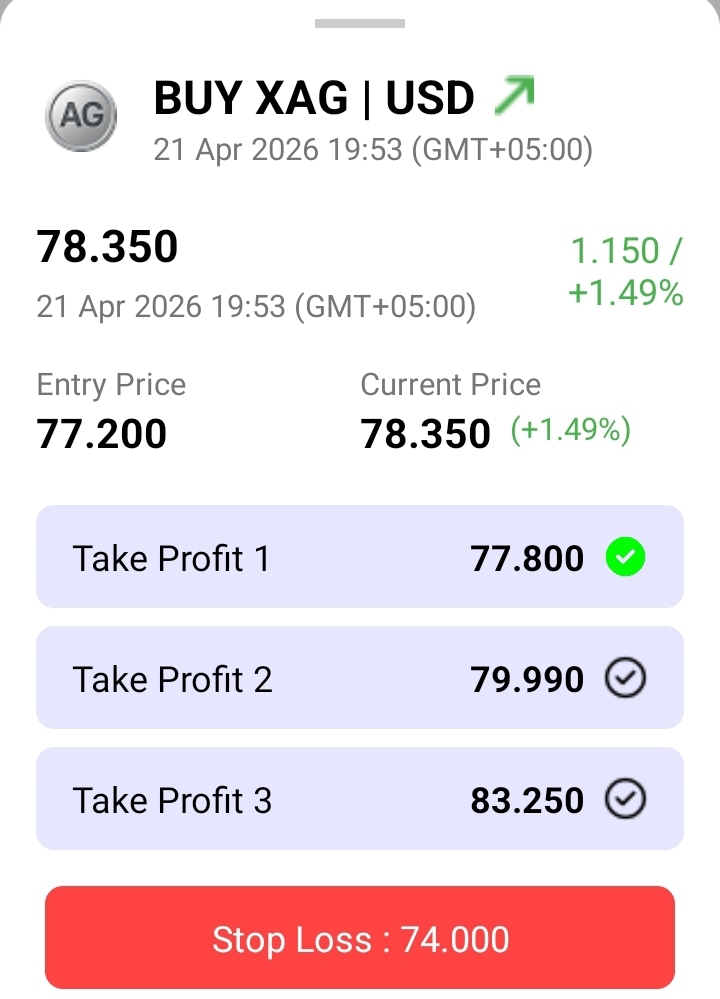Viewport: 720px width, 999px height.
Task: Open the Take Profit 2 row
Action: 360,678
